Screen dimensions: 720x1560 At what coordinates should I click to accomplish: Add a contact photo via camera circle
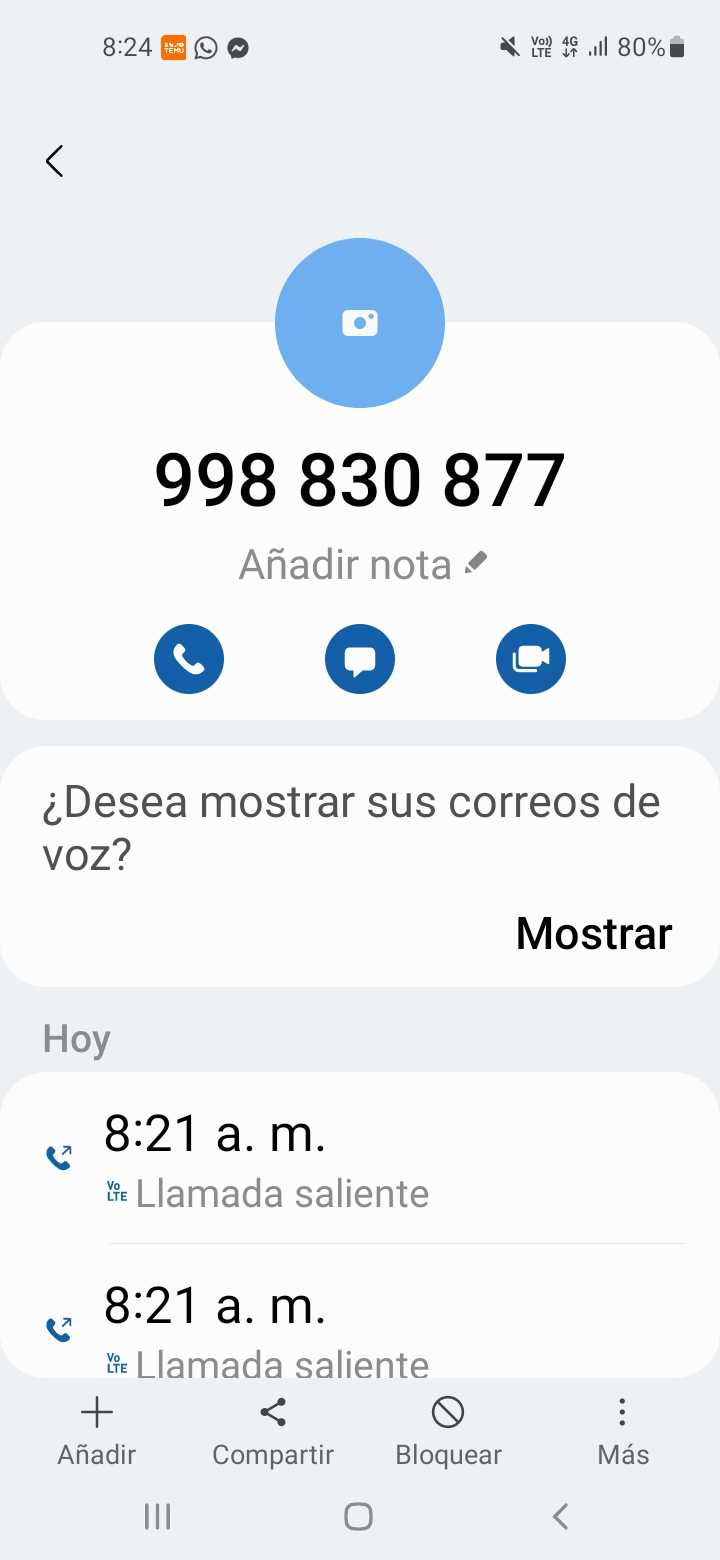(x=360, y=323)
